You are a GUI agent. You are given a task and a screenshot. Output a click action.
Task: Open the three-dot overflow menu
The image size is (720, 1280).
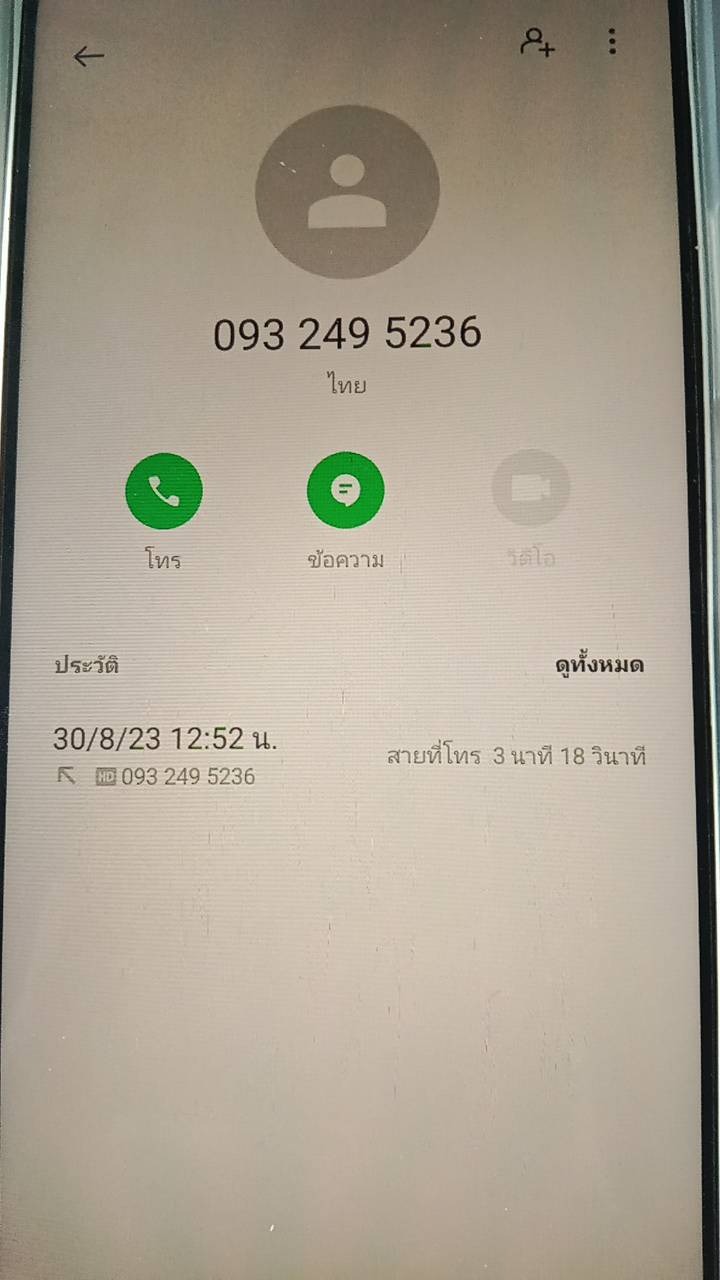click(x=612, y=41)
